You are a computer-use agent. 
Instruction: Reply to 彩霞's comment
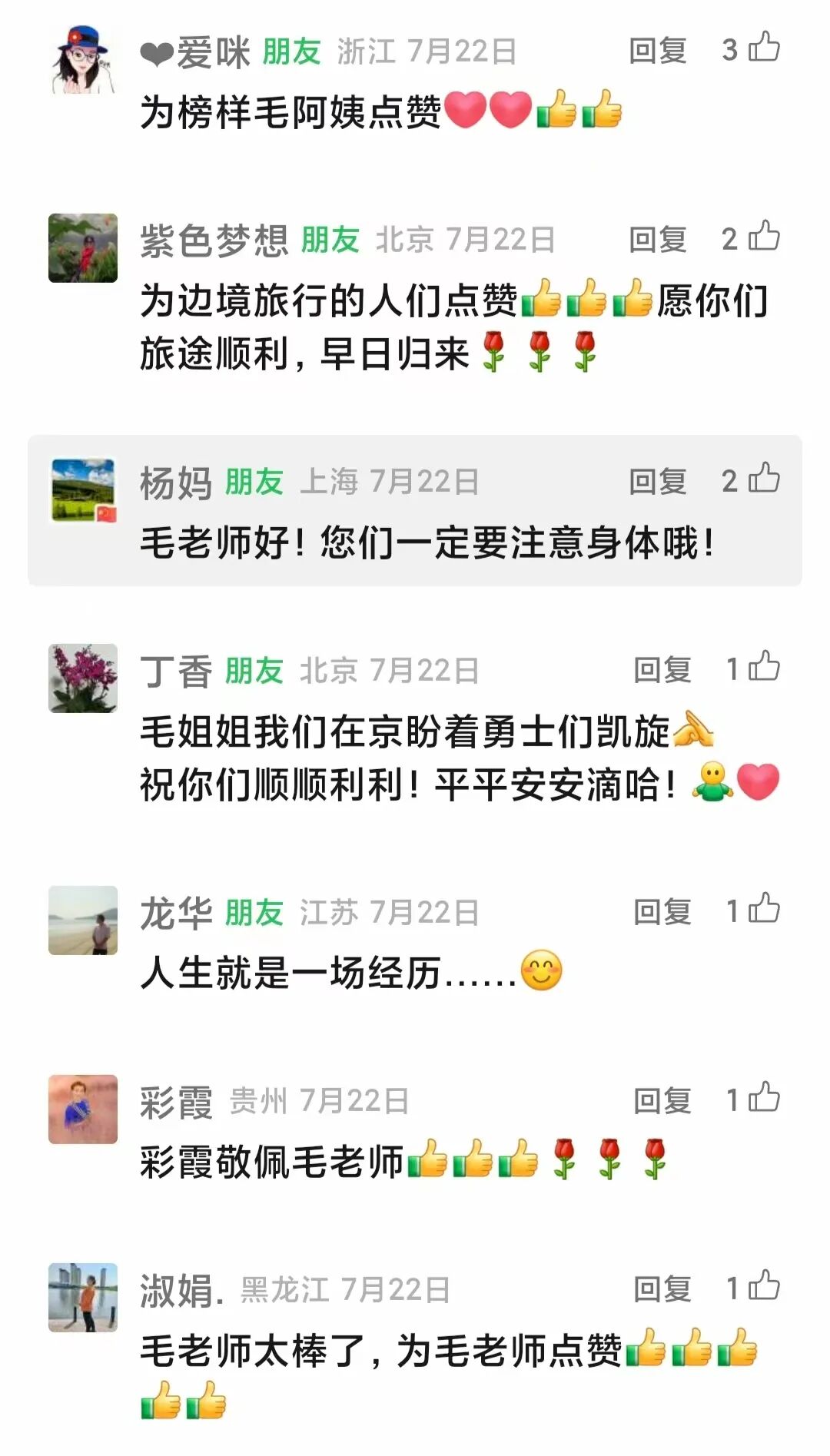662,1101
